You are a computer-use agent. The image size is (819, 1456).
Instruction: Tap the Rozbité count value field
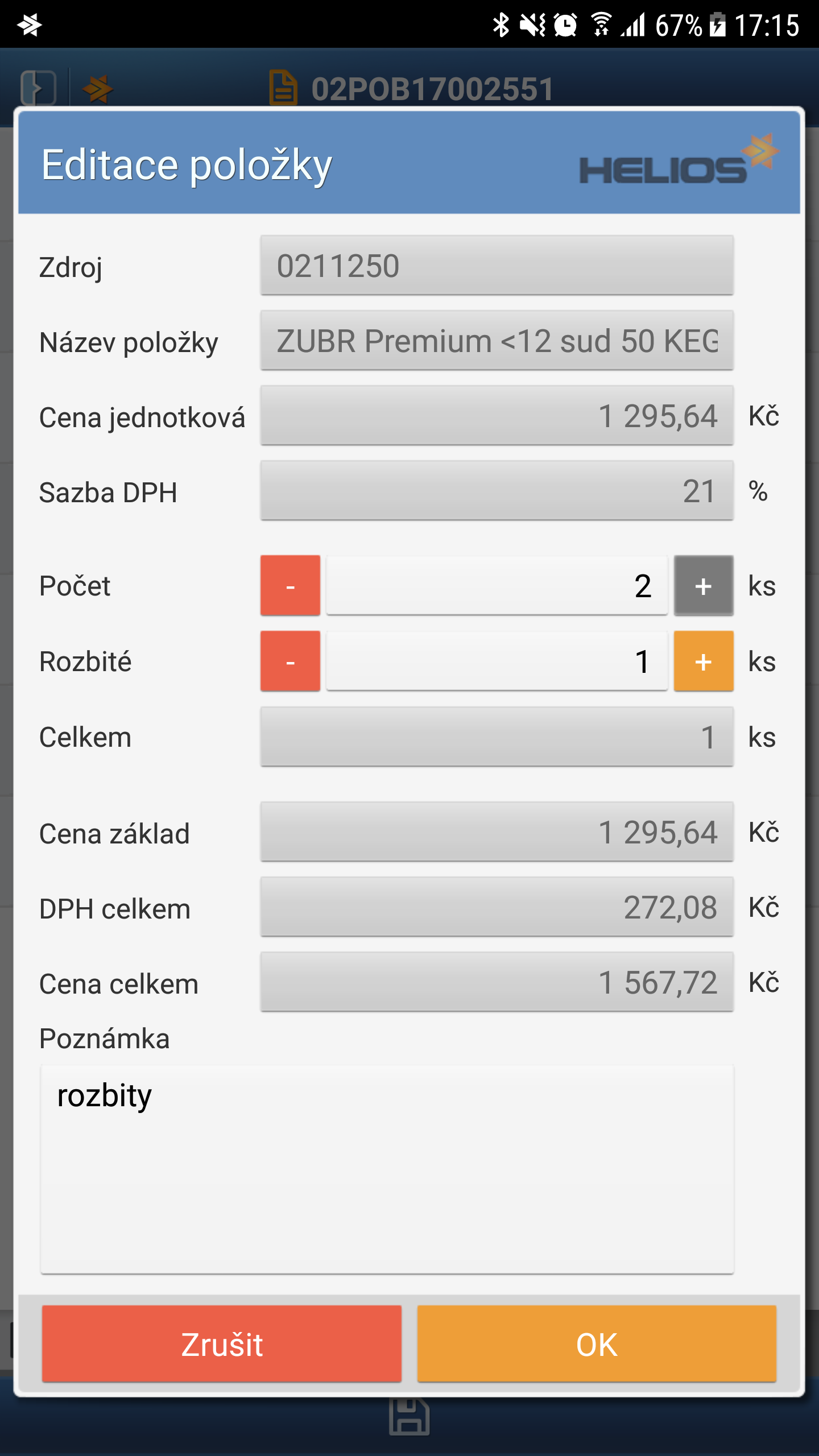(497, 661)
